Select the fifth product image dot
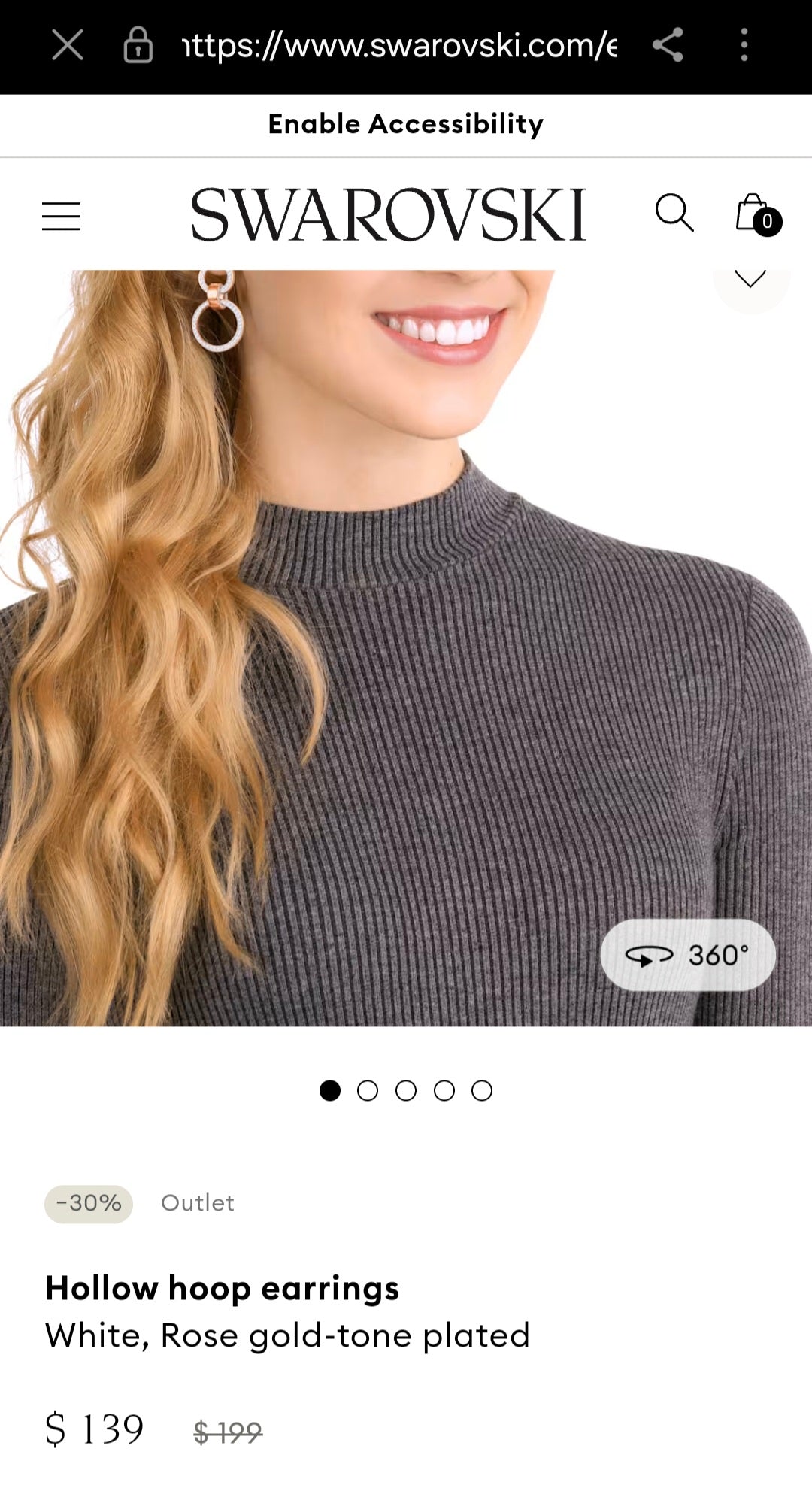The image size is (812, 1491). (482, 1090)
